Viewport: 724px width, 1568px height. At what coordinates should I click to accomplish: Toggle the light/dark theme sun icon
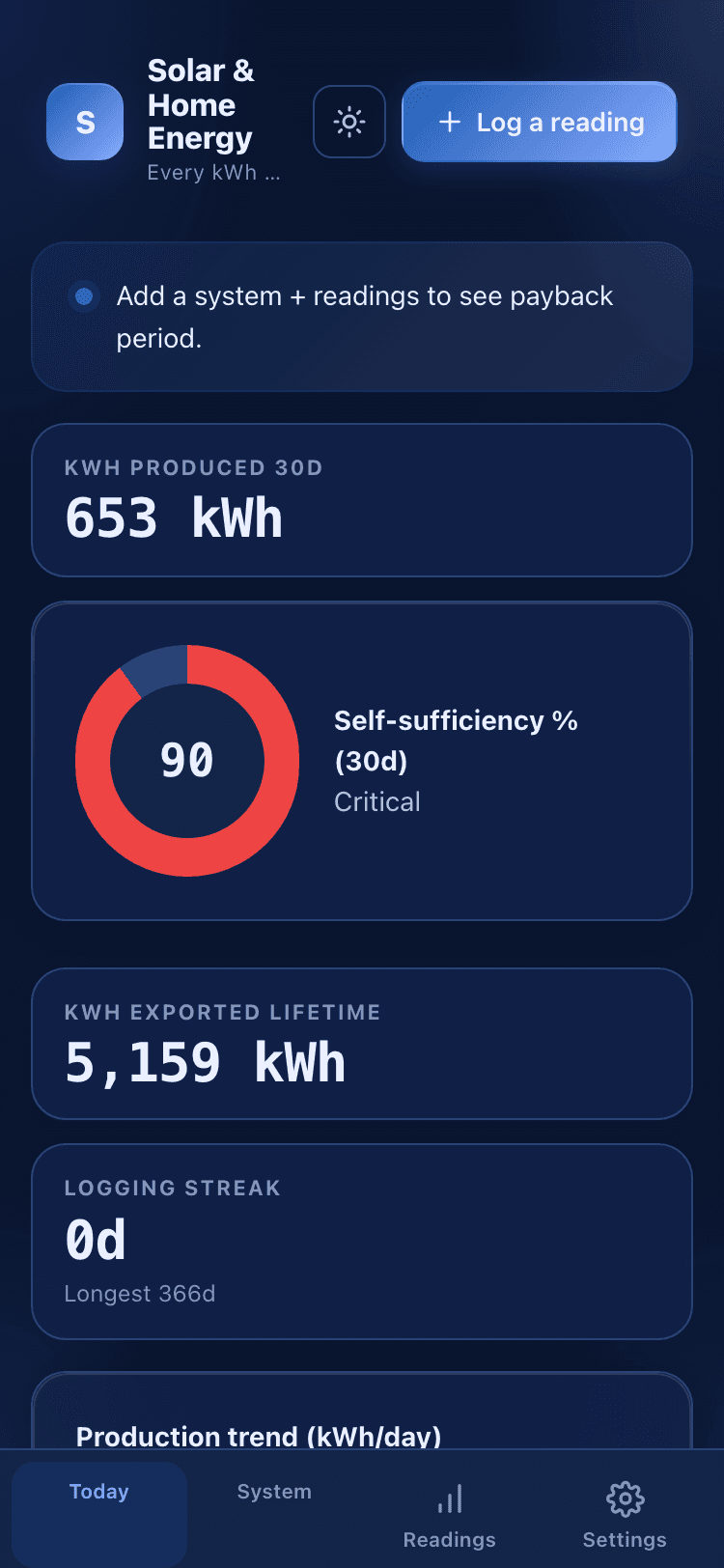(x=349, y=122)
